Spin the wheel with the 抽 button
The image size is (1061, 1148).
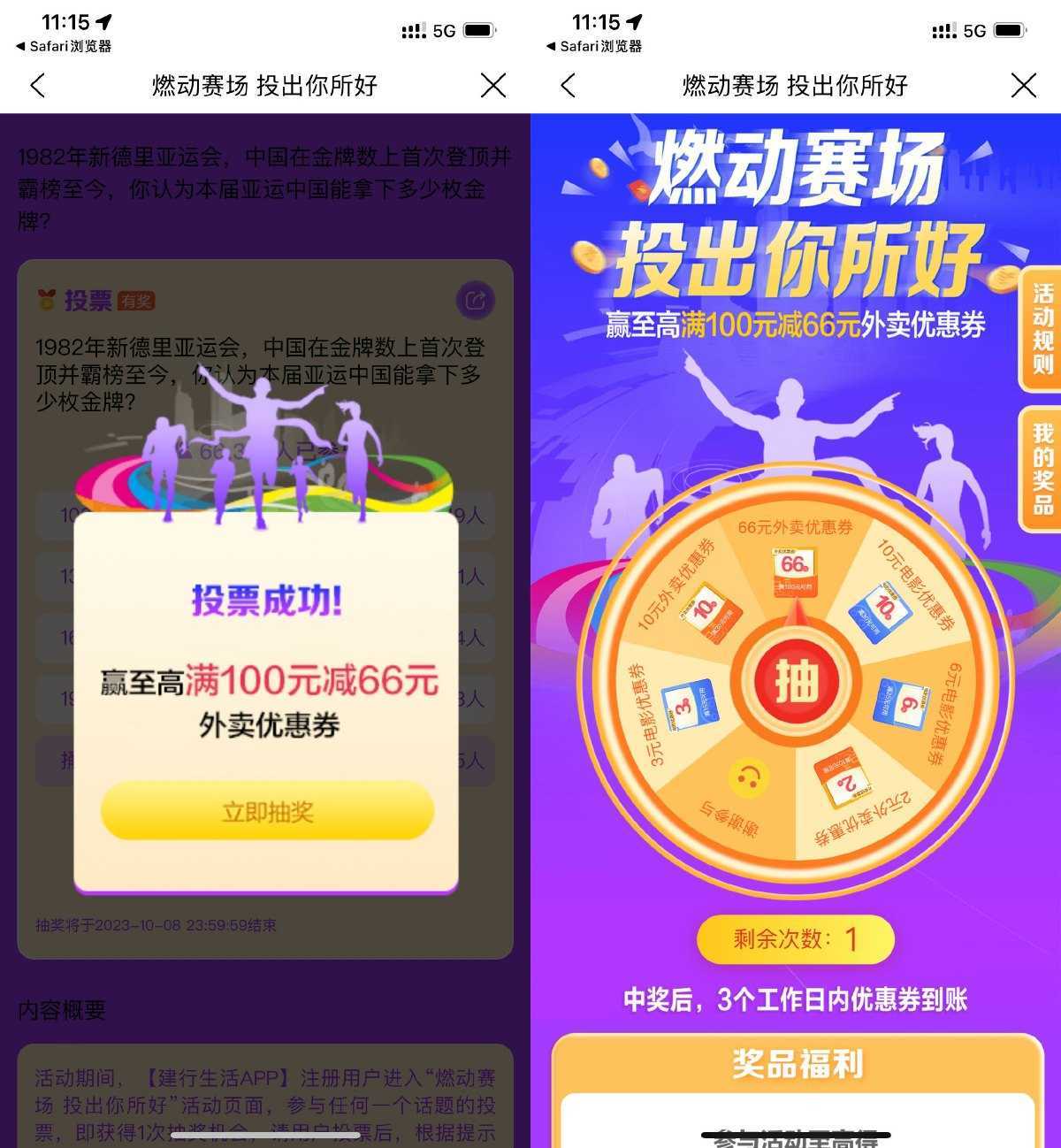click(x=796, y=681)
